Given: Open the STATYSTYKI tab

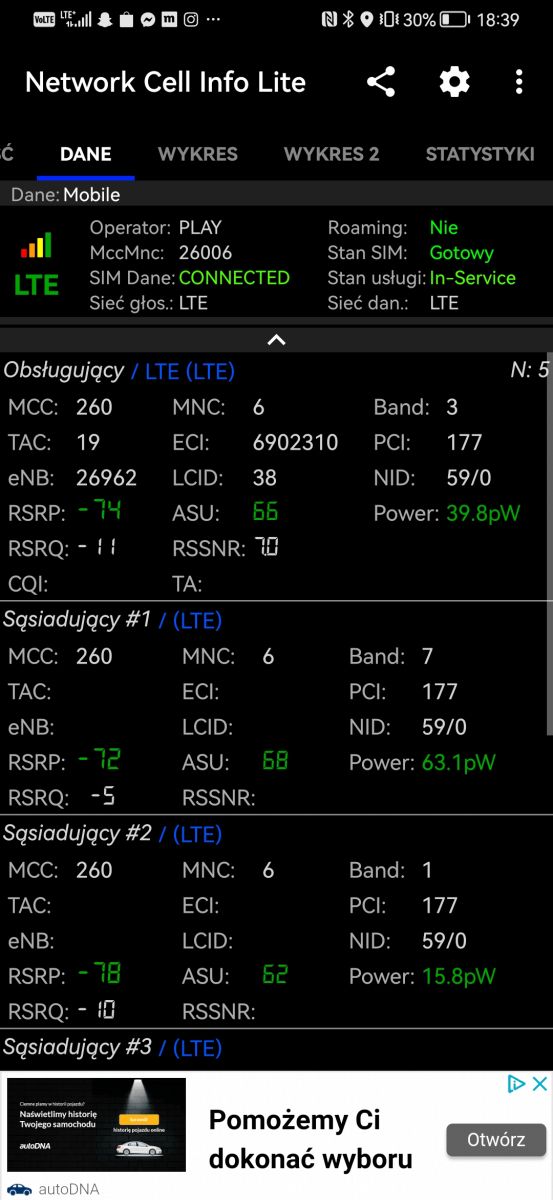Looking at the screenshot, I should tap(480, 154).
